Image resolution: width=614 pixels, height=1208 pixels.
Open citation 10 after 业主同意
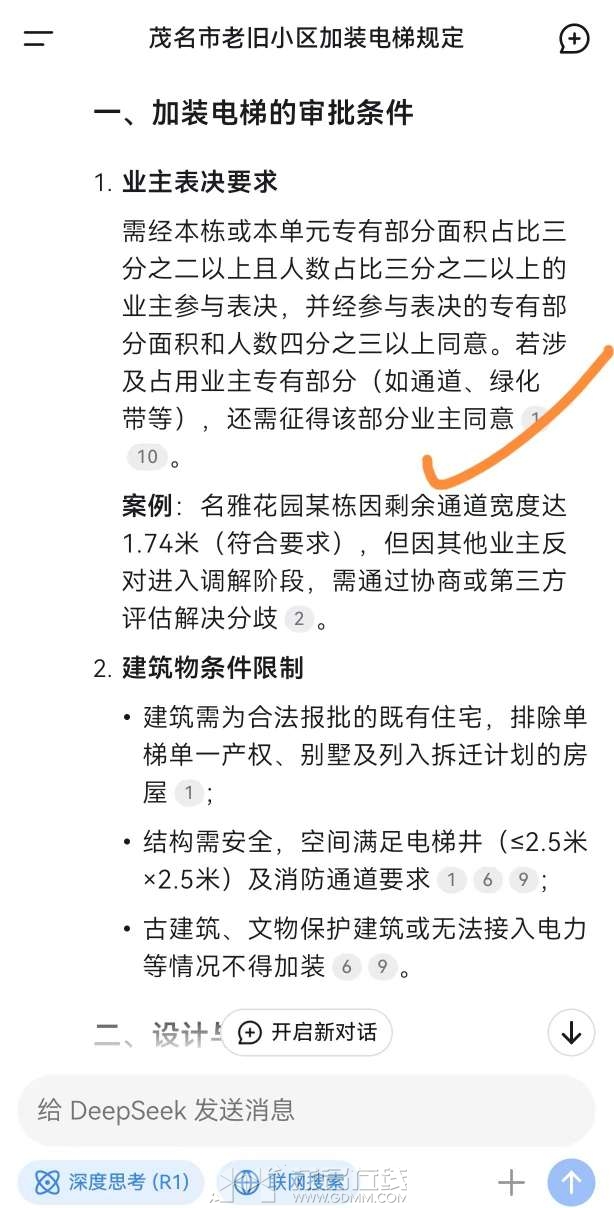click(x=147, y=457)
